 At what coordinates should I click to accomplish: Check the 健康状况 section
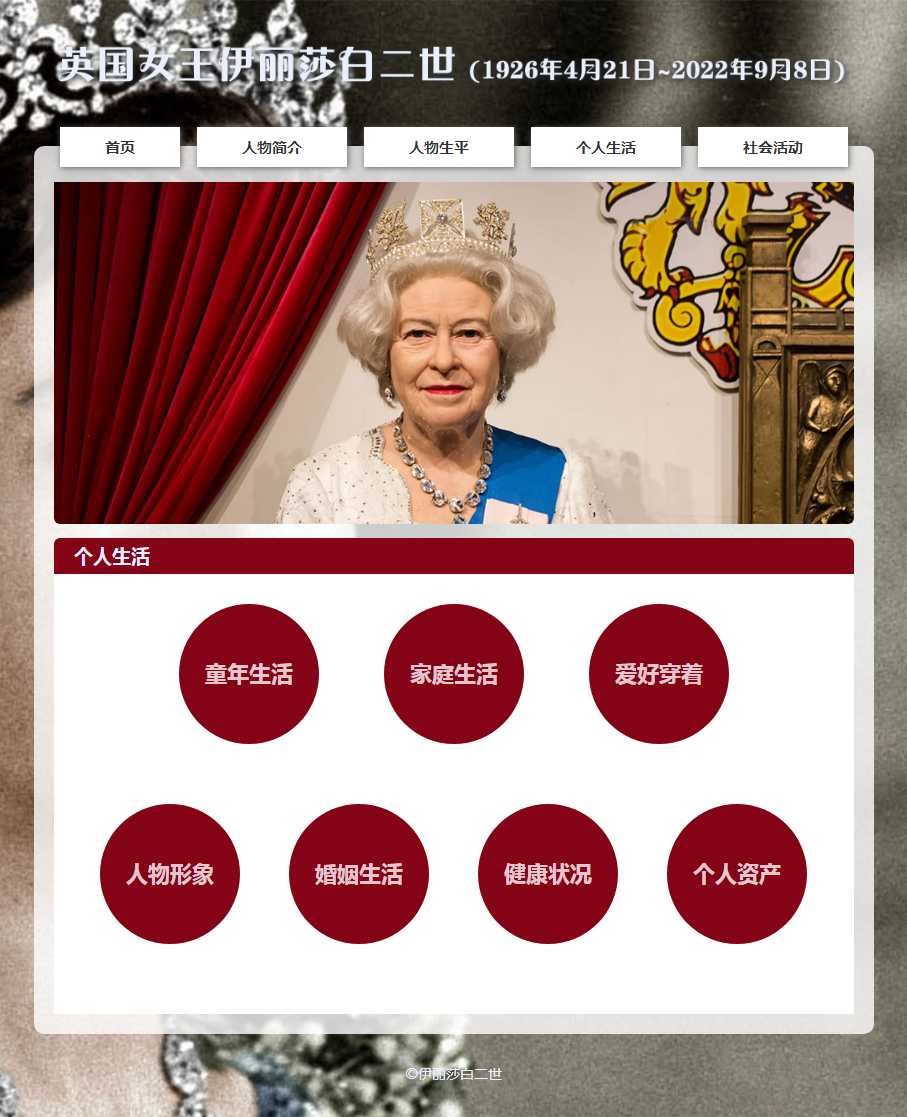click(x=548, y=874)
